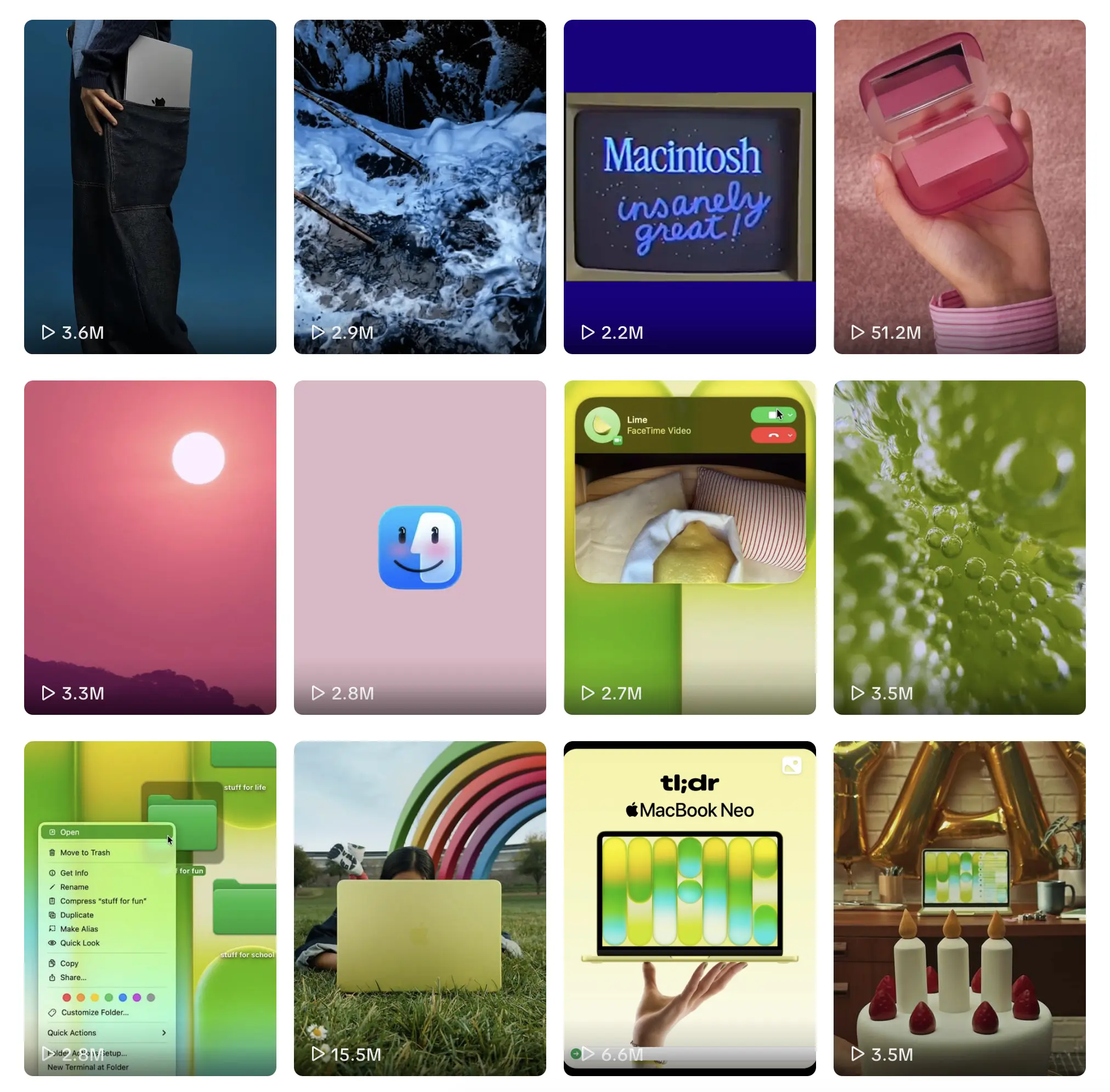Play the birthday cake and balloons video
1110x1092 pixels.
[959, 908]
